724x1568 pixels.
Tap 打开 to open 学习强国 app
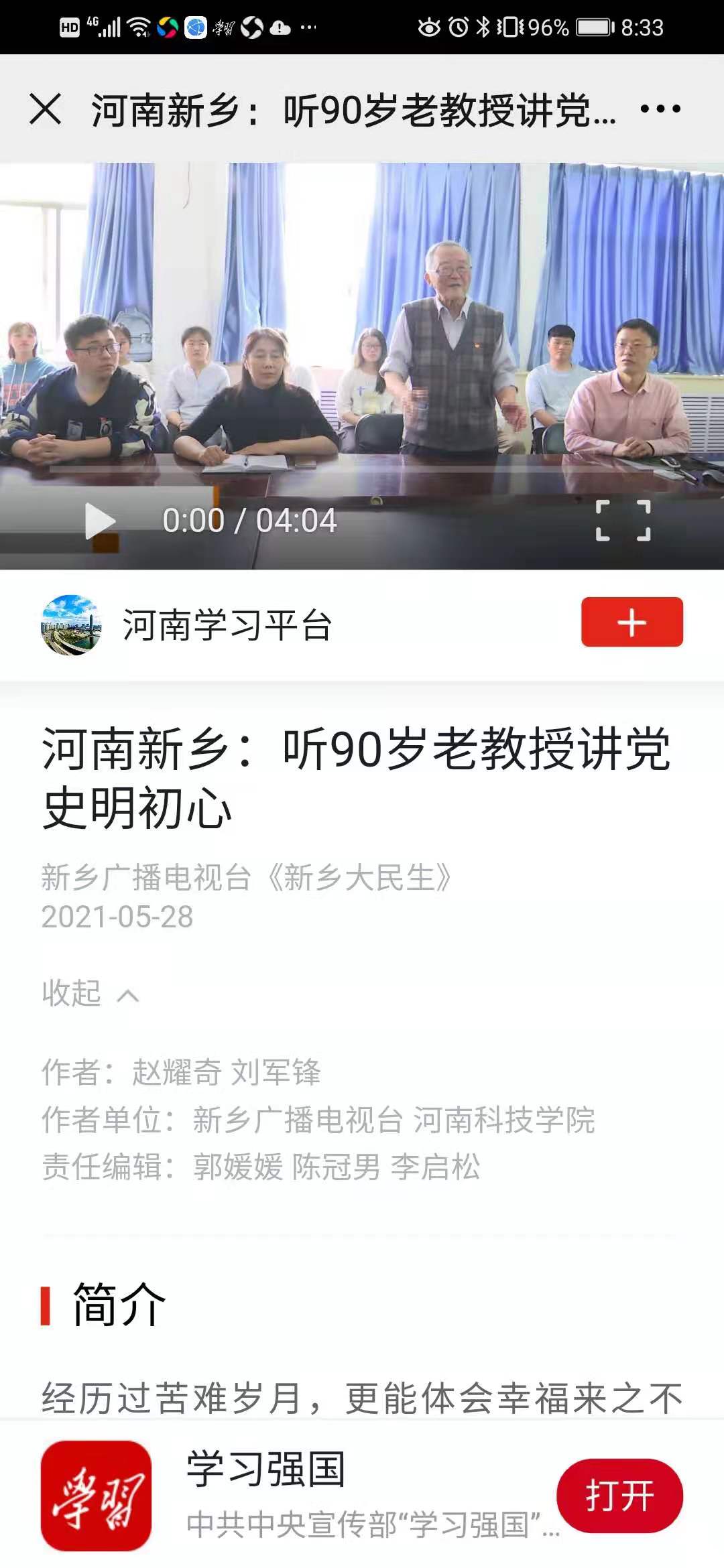click(619, 1496)
